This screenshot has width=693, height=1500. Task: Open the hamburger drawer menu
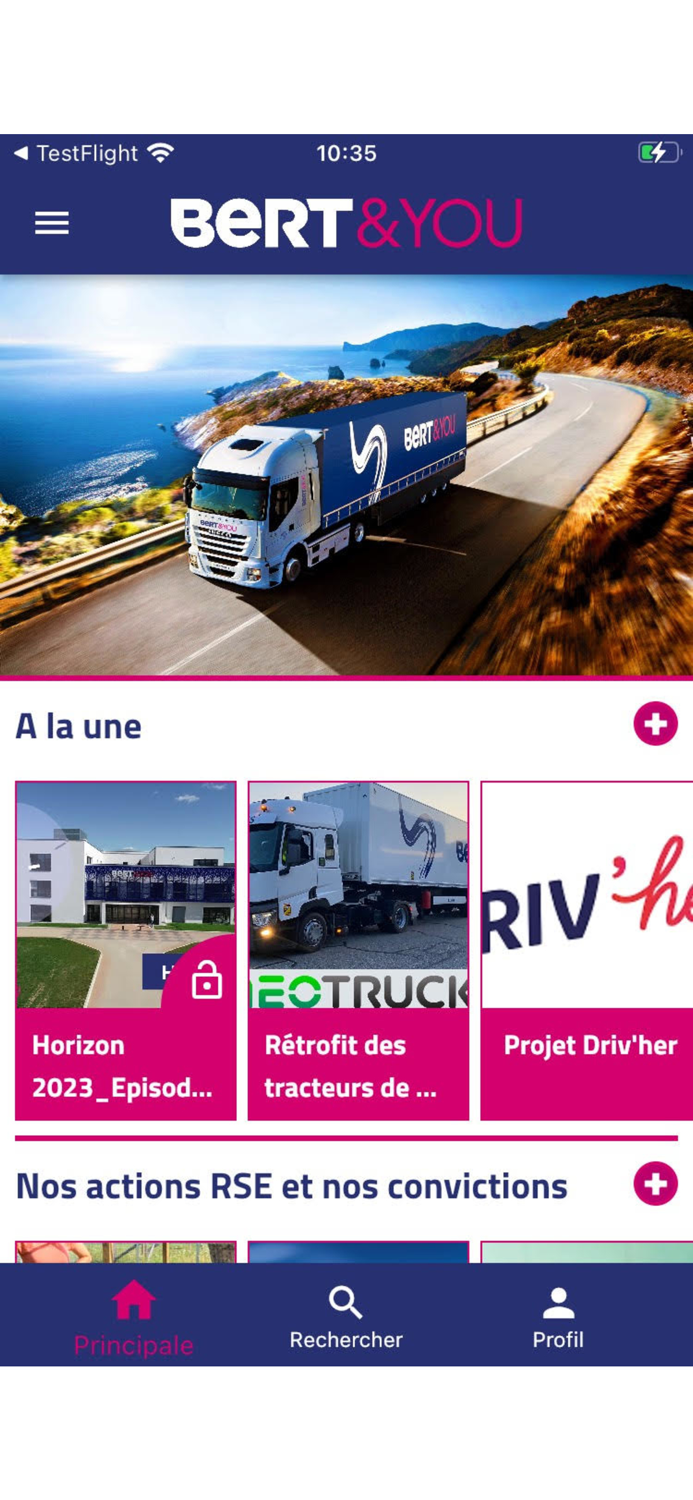click(x=52, y=223)
